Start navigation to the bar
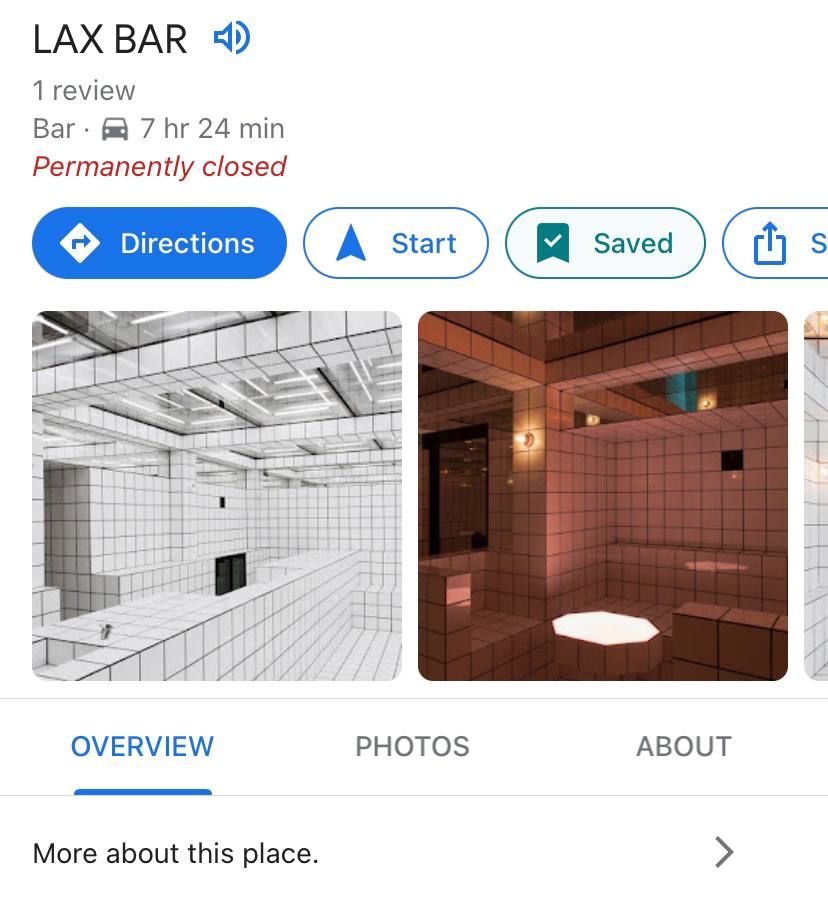The image size is (828, 899). (x=396, y=243)
